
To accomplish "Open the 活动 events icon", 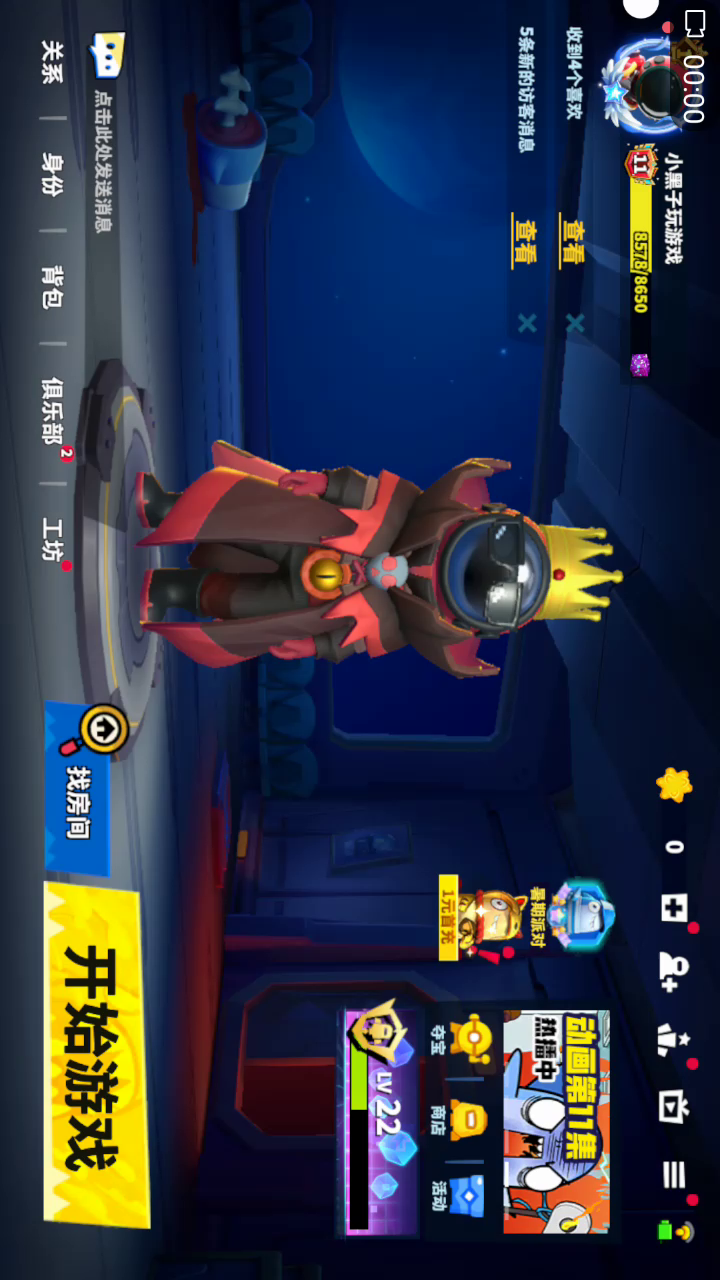I will (x=462, y=1195).
